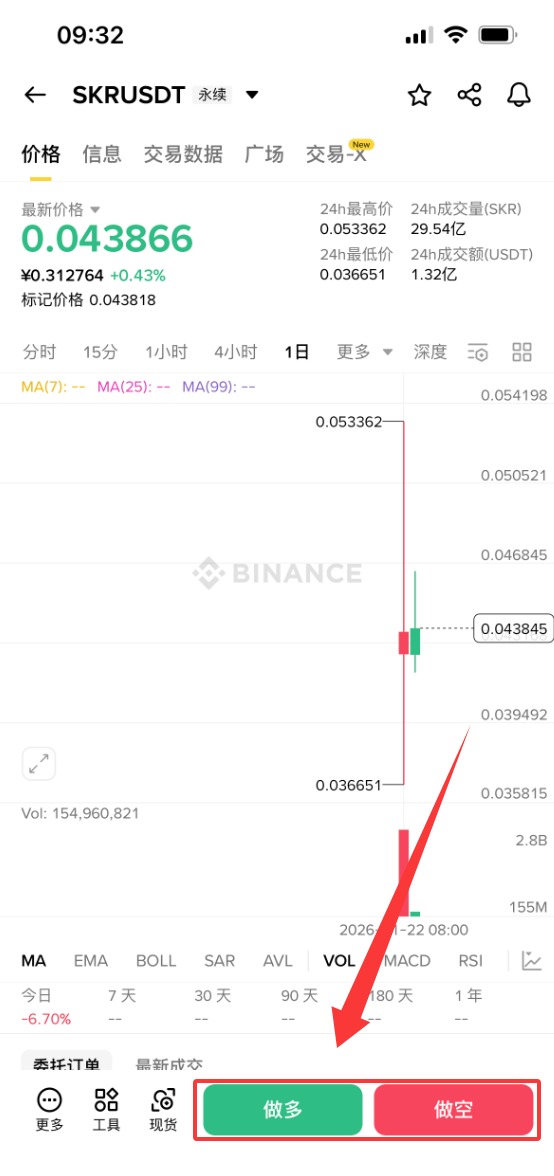
Task: Open the 交易-X tab
Action: pyautogui.click(x=336, y=154)
